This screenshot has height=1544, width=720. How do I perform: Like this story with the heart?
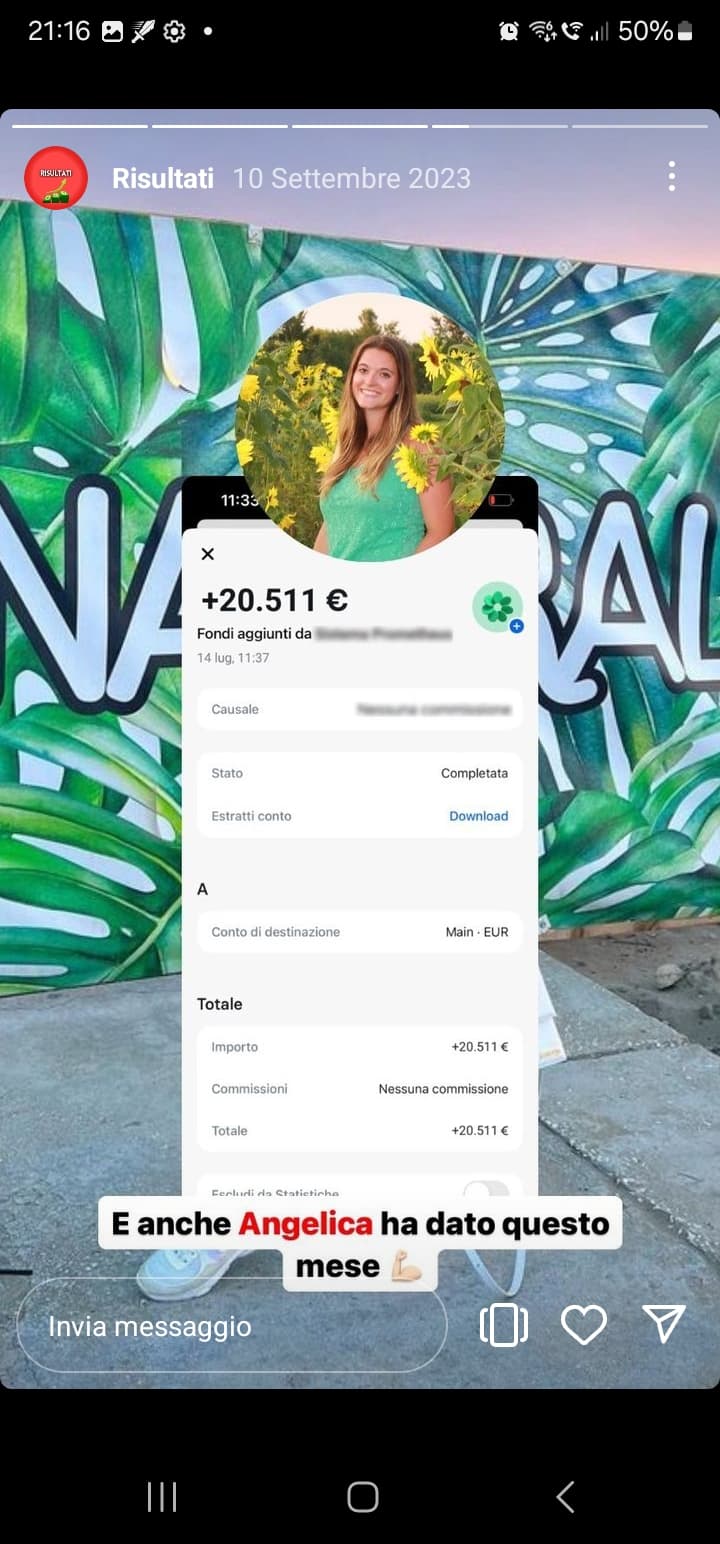click(584, 1325)
